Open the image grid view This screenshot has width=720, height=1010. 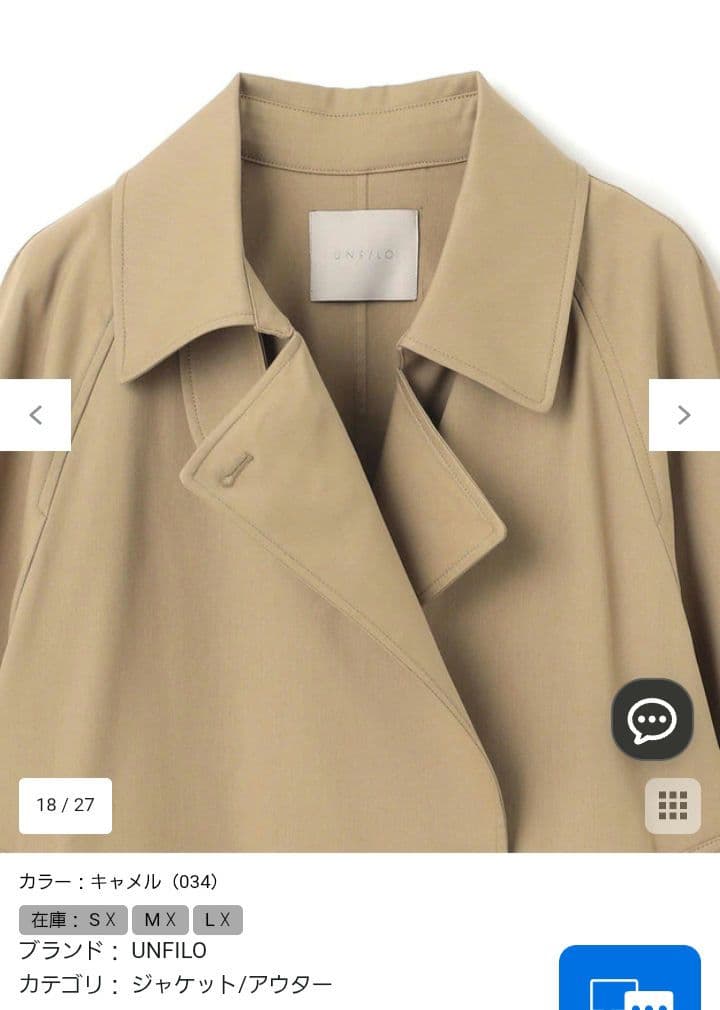coord(672,805)
